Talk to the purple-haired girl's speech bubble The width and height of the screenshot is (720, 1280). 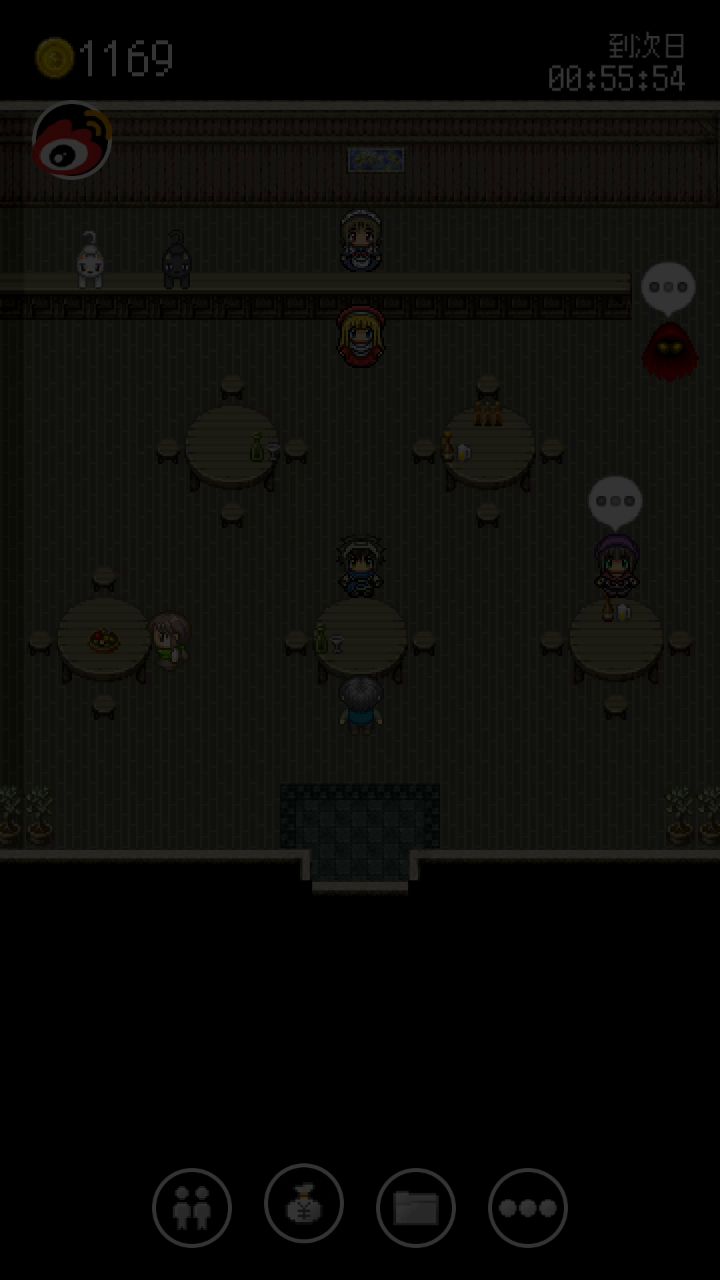click(x=615, y=501)
